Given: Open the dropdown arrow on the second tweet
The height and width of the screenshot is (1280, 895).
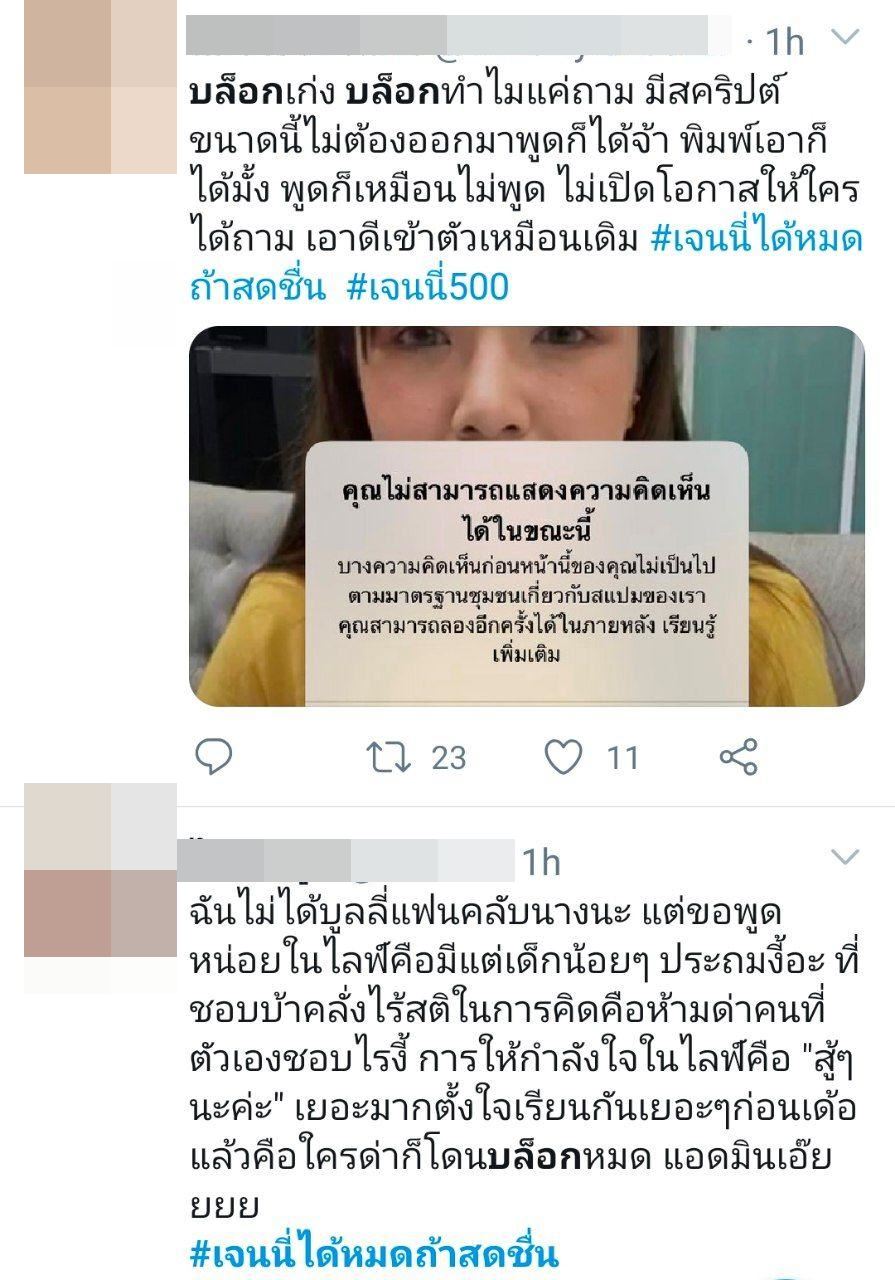Looking at the screenshot, I should (846, 857).
